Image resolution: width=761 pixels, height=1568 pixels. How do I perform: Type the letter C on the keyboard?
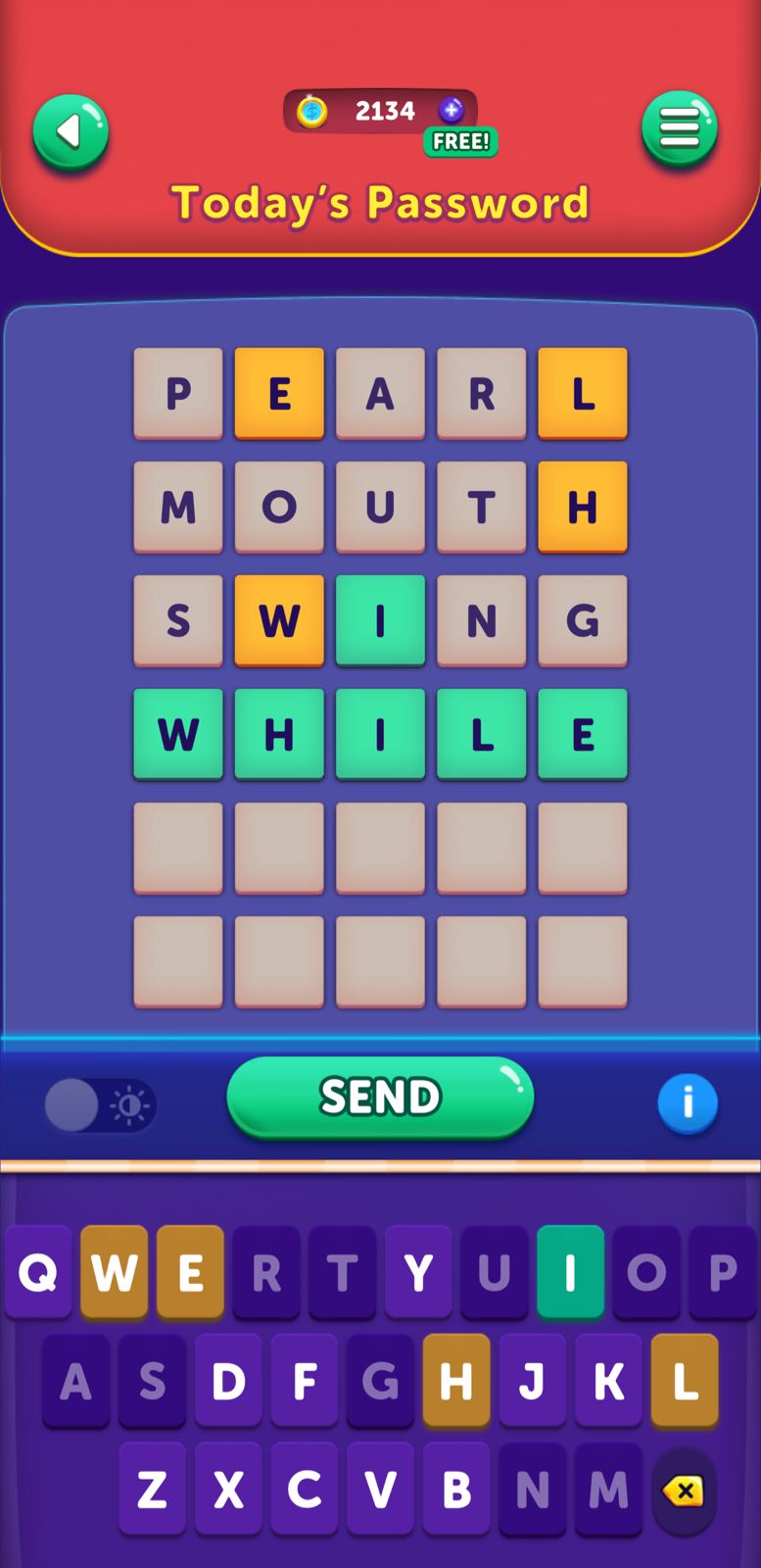pyautogui.click(x=305, y=1490)
